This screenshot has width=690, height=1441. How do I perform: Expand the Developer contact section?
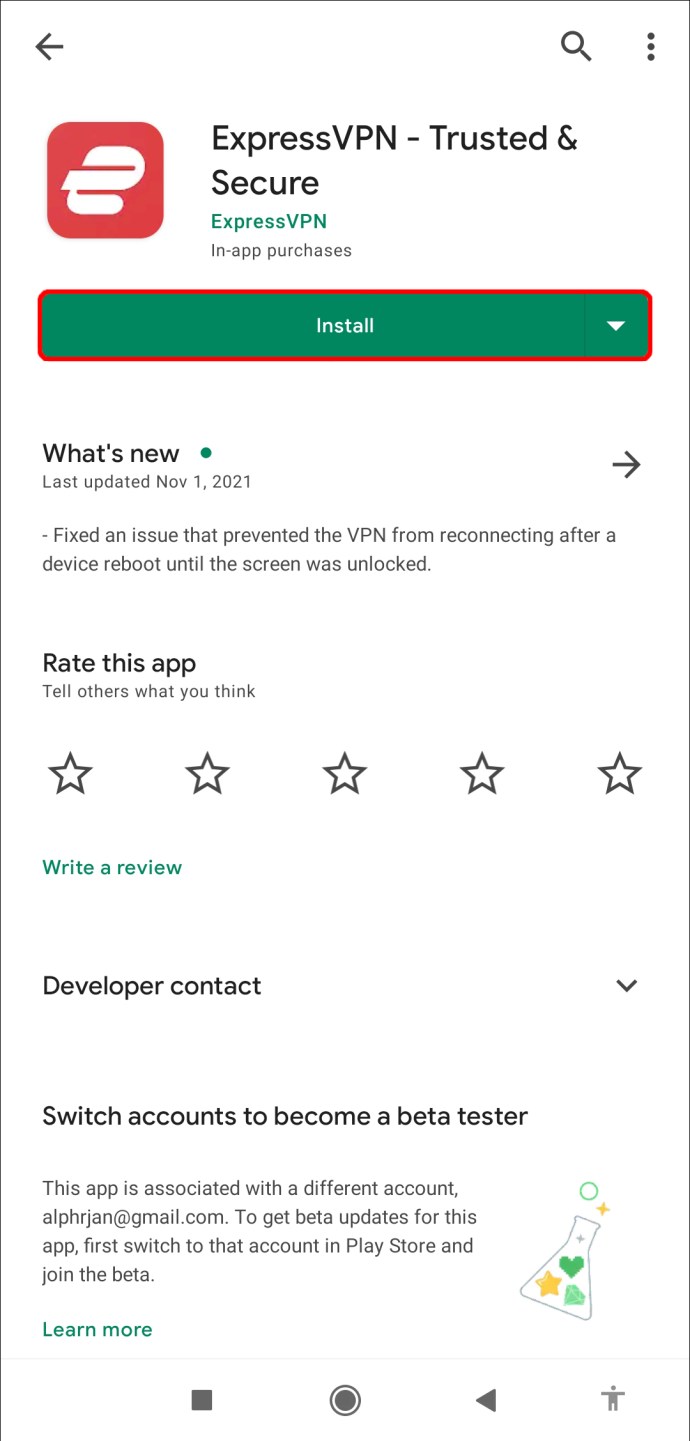coord(626,986)
